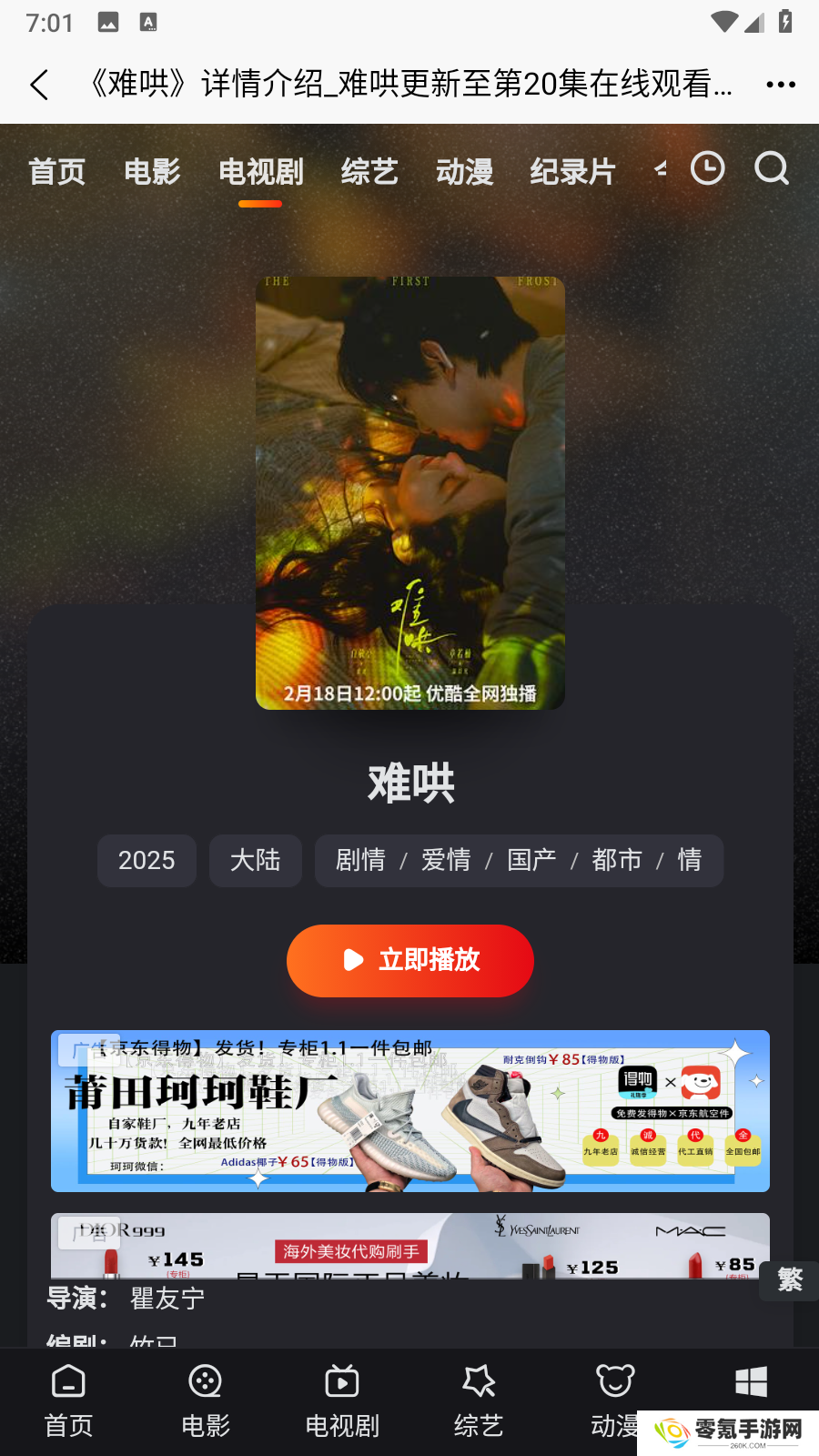The height and width of the screenshot is (1456, 819).
Task: Select the top 综艺 tab
Action: point(369,172)
